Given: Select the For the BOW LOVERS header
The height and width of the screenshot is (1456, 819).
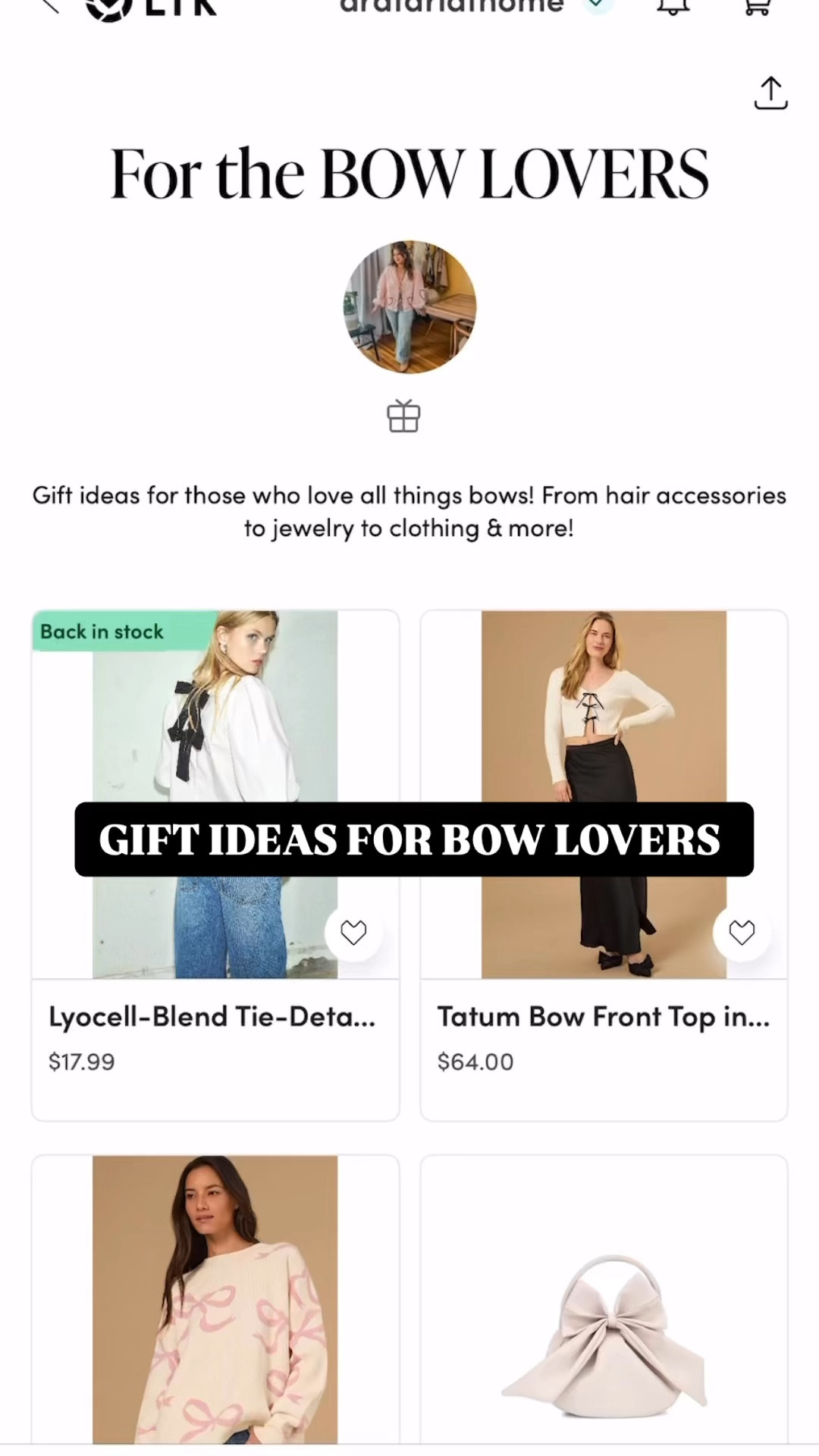Looking at the screenshot, I should (x=409, y=173).
